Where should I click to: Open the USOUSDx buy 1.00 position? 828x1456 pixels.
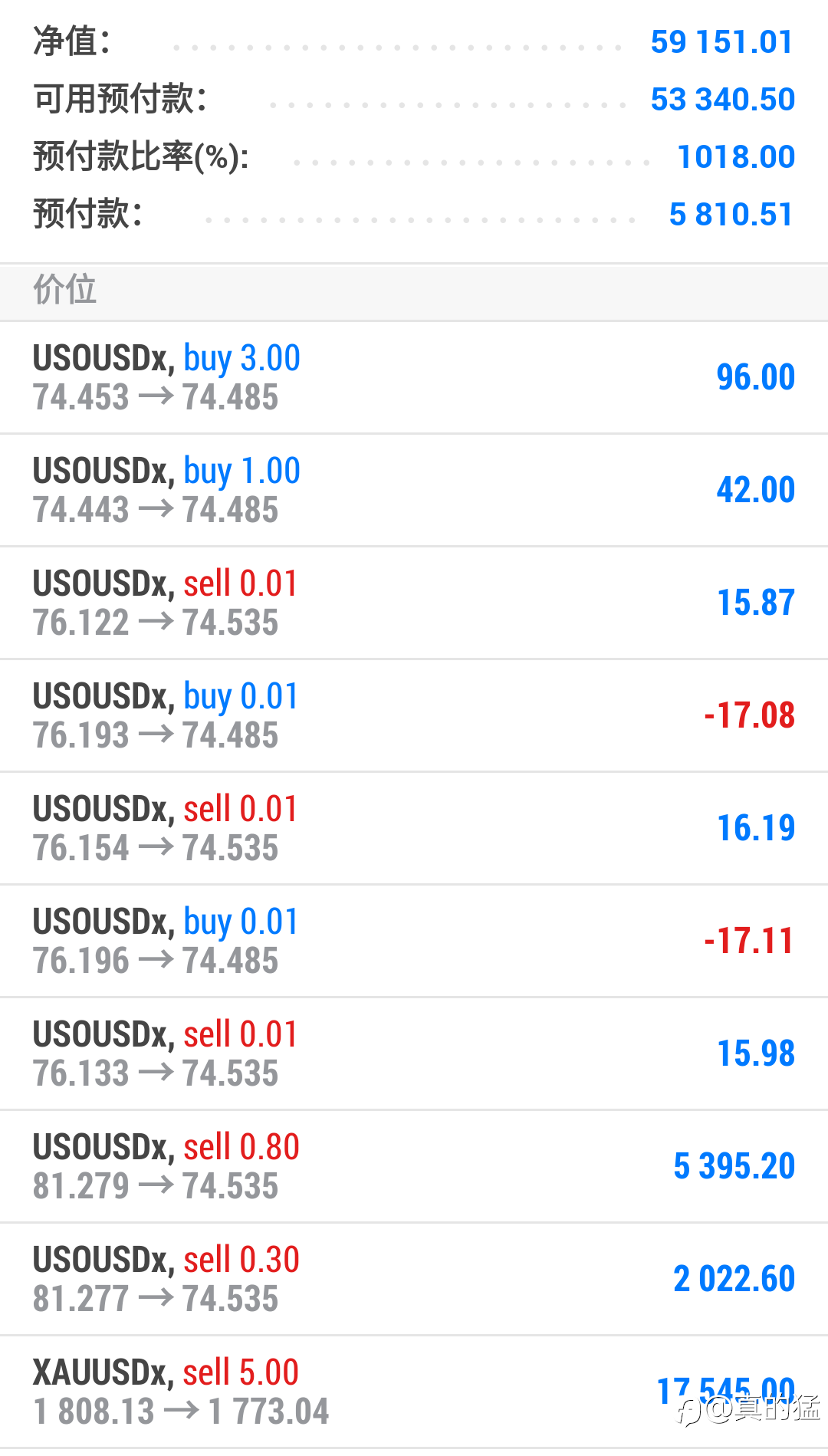point(414,491)
